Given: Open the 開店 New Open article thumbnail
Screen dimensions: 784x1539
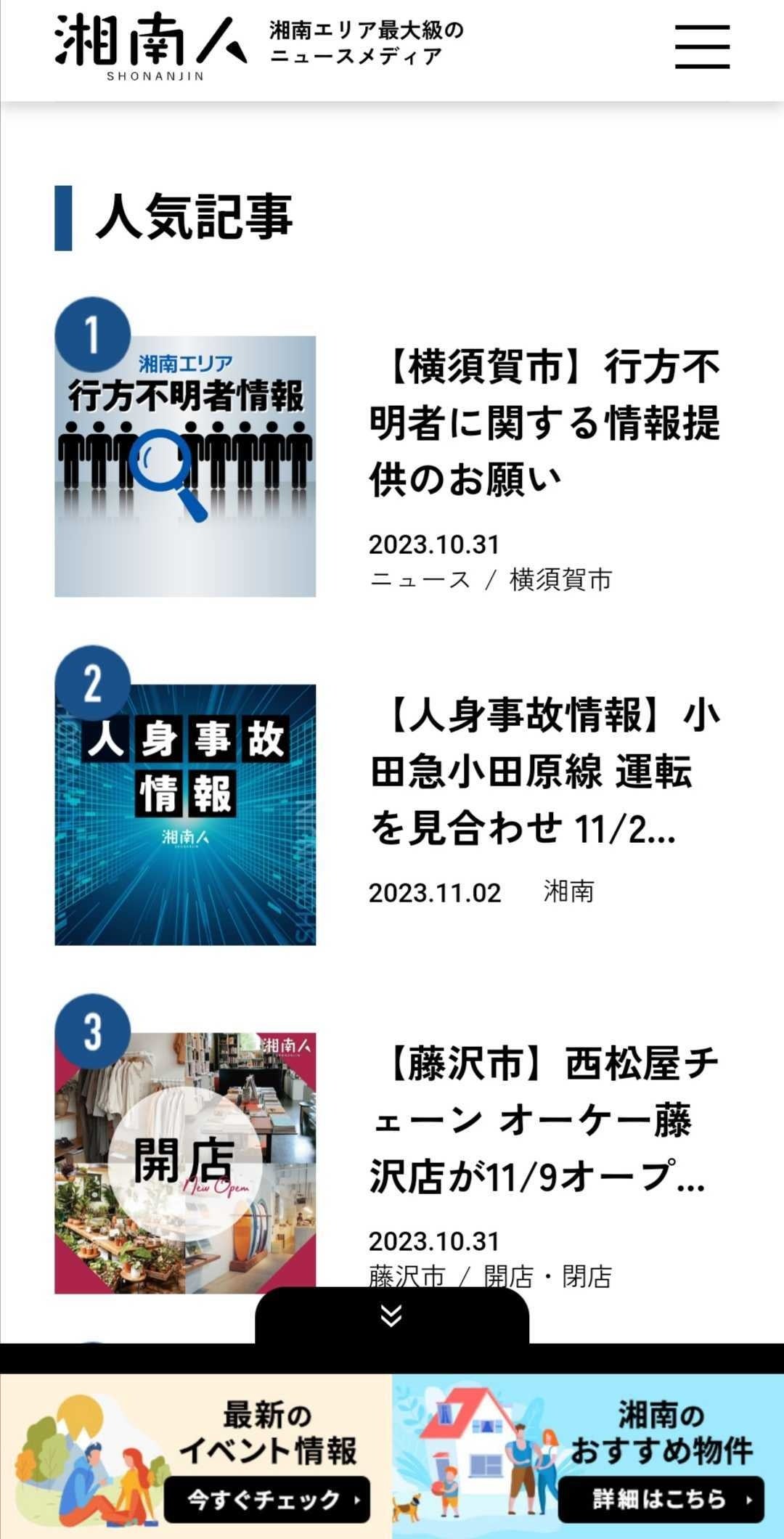Looking at the screenshot, I should (185, 1163).
